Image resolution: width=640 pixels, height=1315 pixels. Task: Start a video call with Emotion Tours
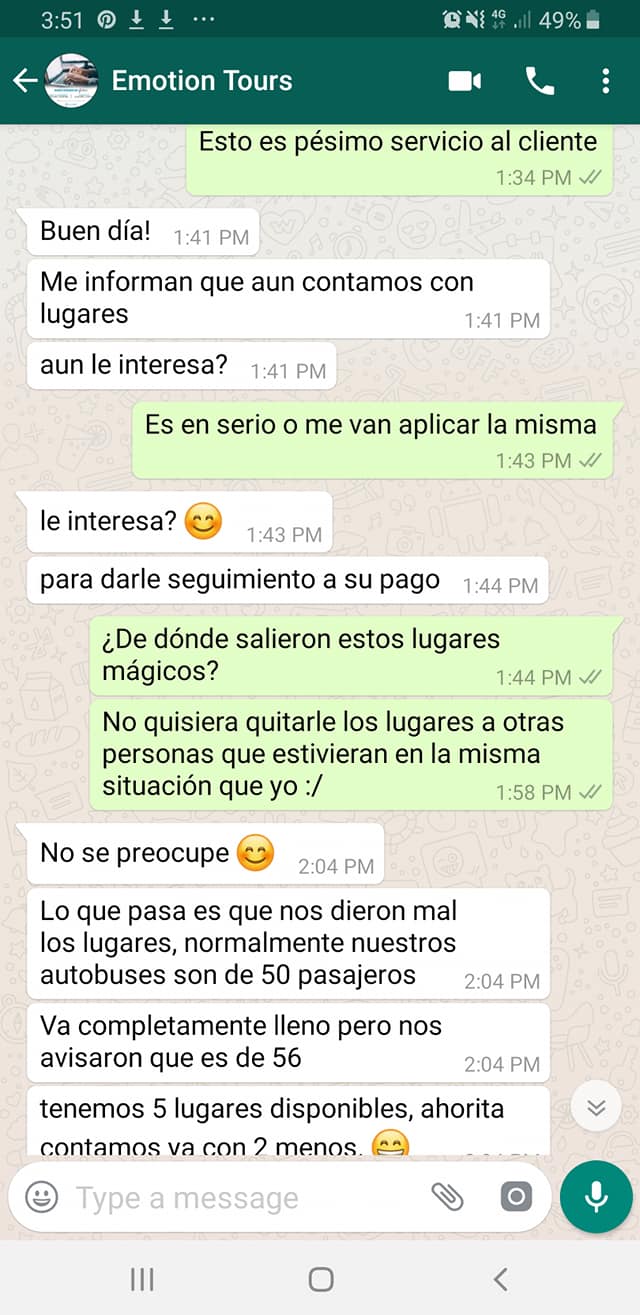click(465, 81)
